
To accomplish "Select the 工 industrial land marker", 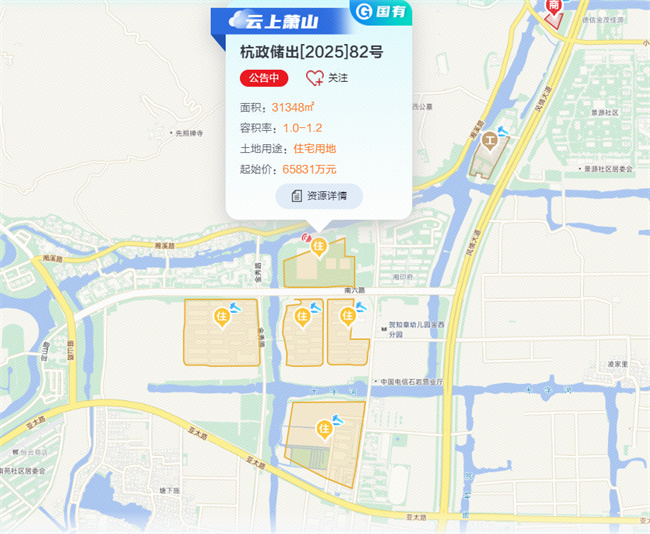I will pos(491,138).
